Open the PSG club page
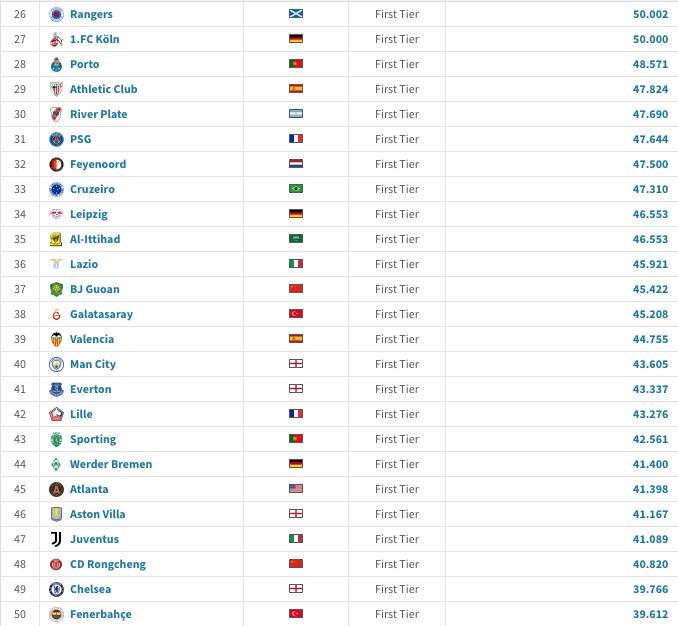678x626 pixels. (80, 139)
